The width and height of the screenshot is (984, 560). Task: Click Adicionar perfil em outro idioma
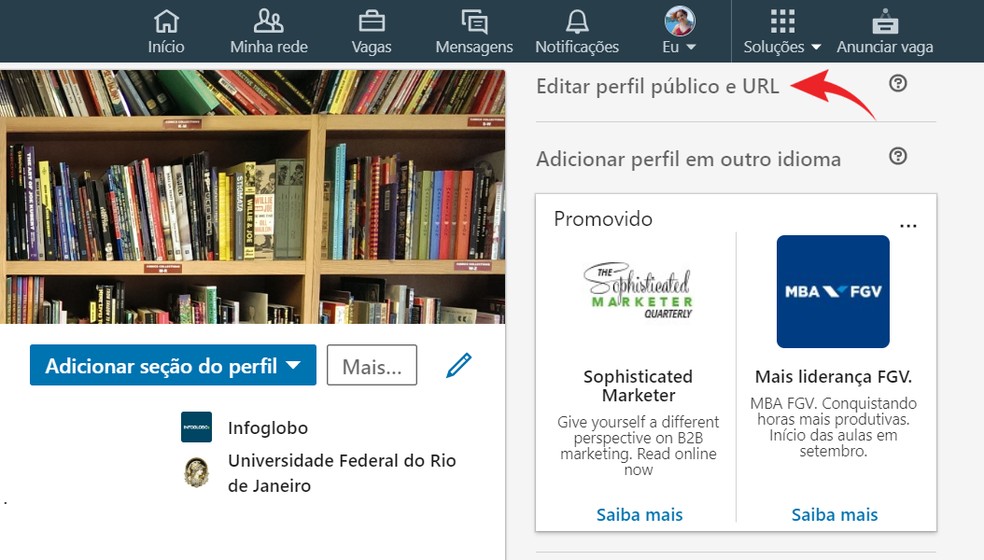pos(688,159)
